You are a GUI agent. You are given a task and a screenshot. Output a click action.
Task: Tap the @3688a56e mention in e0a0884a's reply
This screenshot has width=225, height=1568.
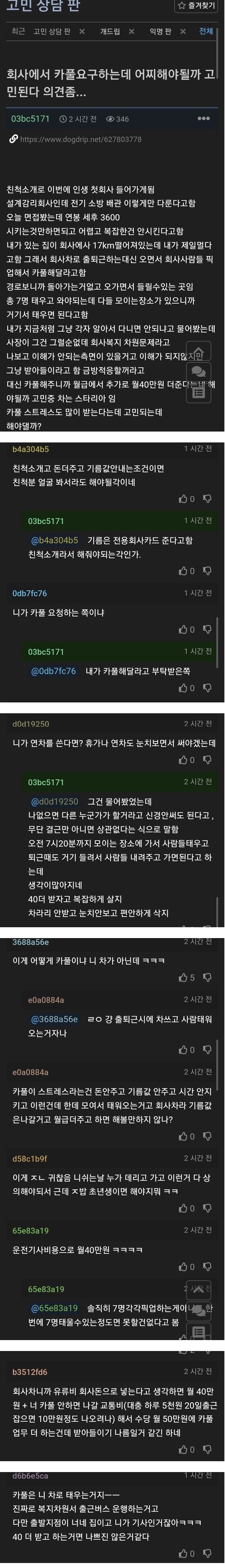click(x=54, y=1019)
